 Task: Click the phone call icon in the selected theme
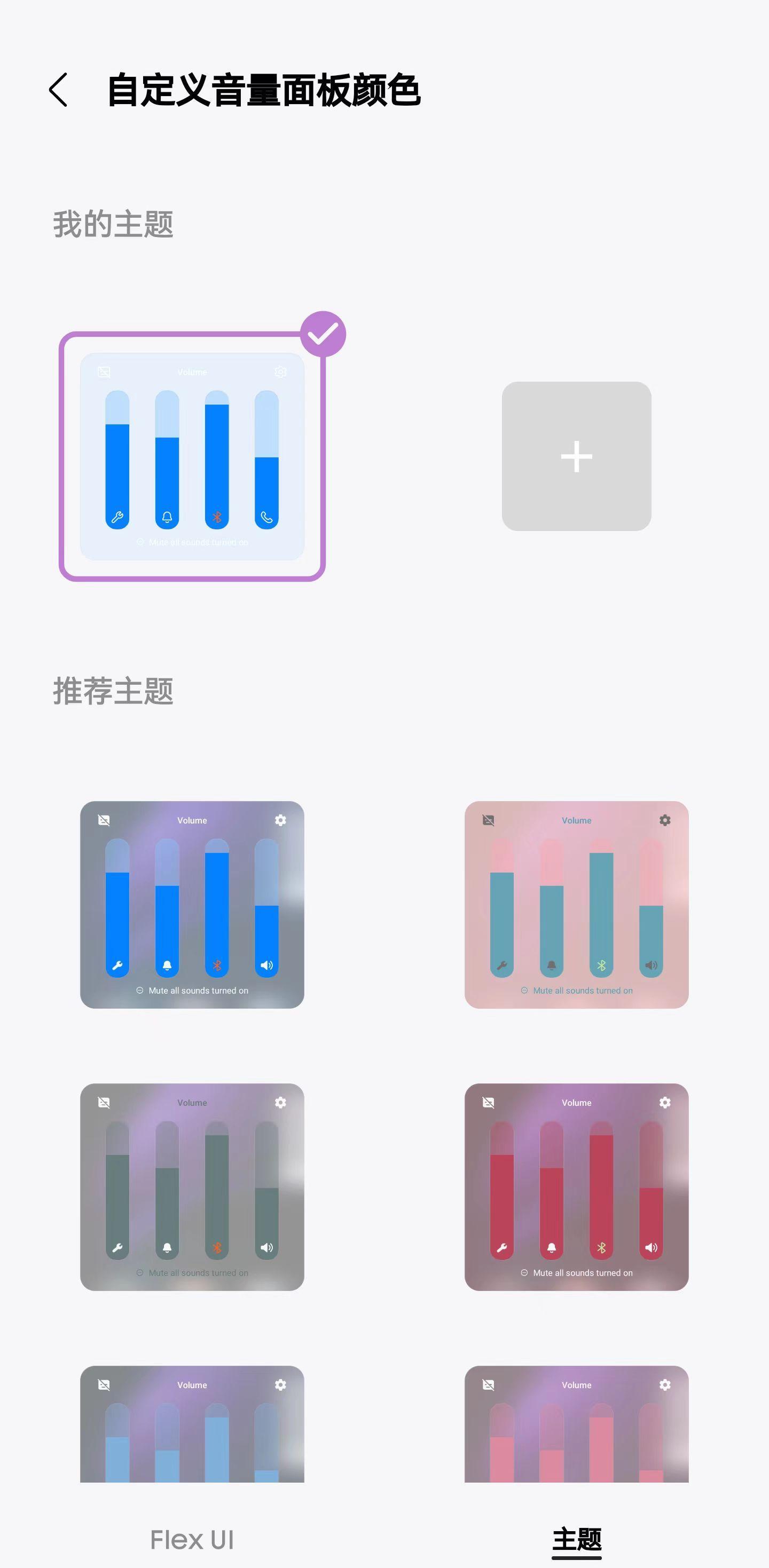pos(266,517)
